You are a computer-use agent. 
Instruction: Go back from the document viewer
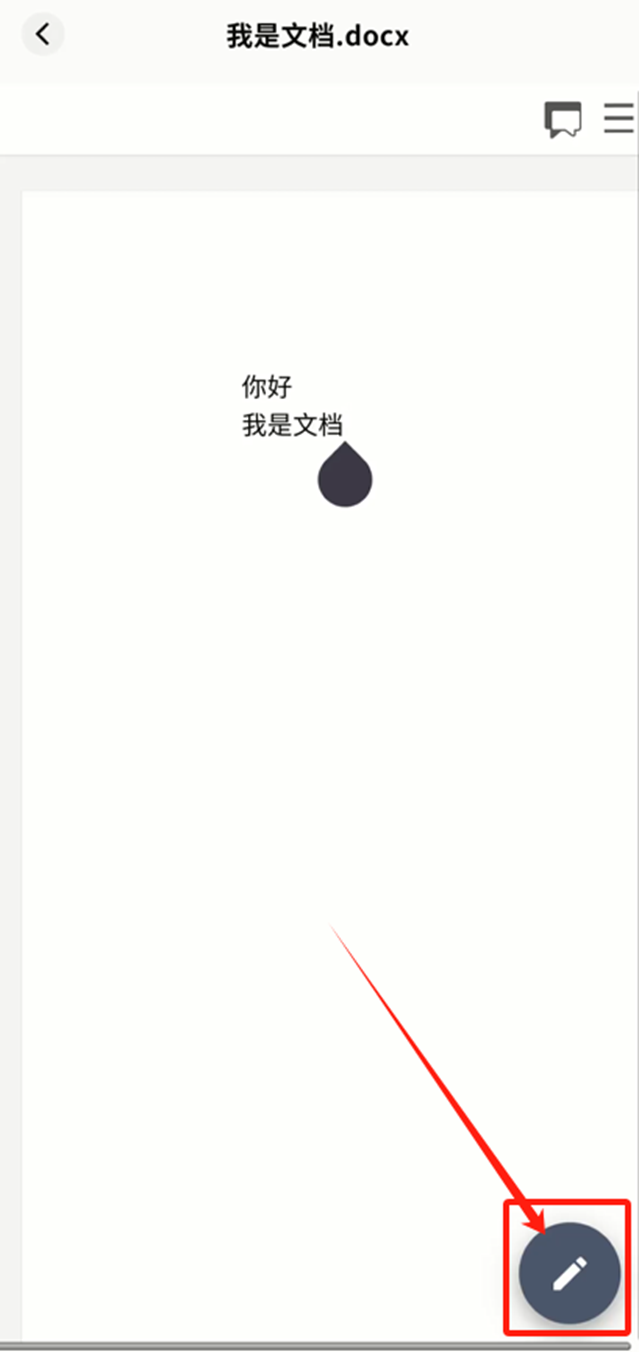pyautogui.click(x=42, y=35)
